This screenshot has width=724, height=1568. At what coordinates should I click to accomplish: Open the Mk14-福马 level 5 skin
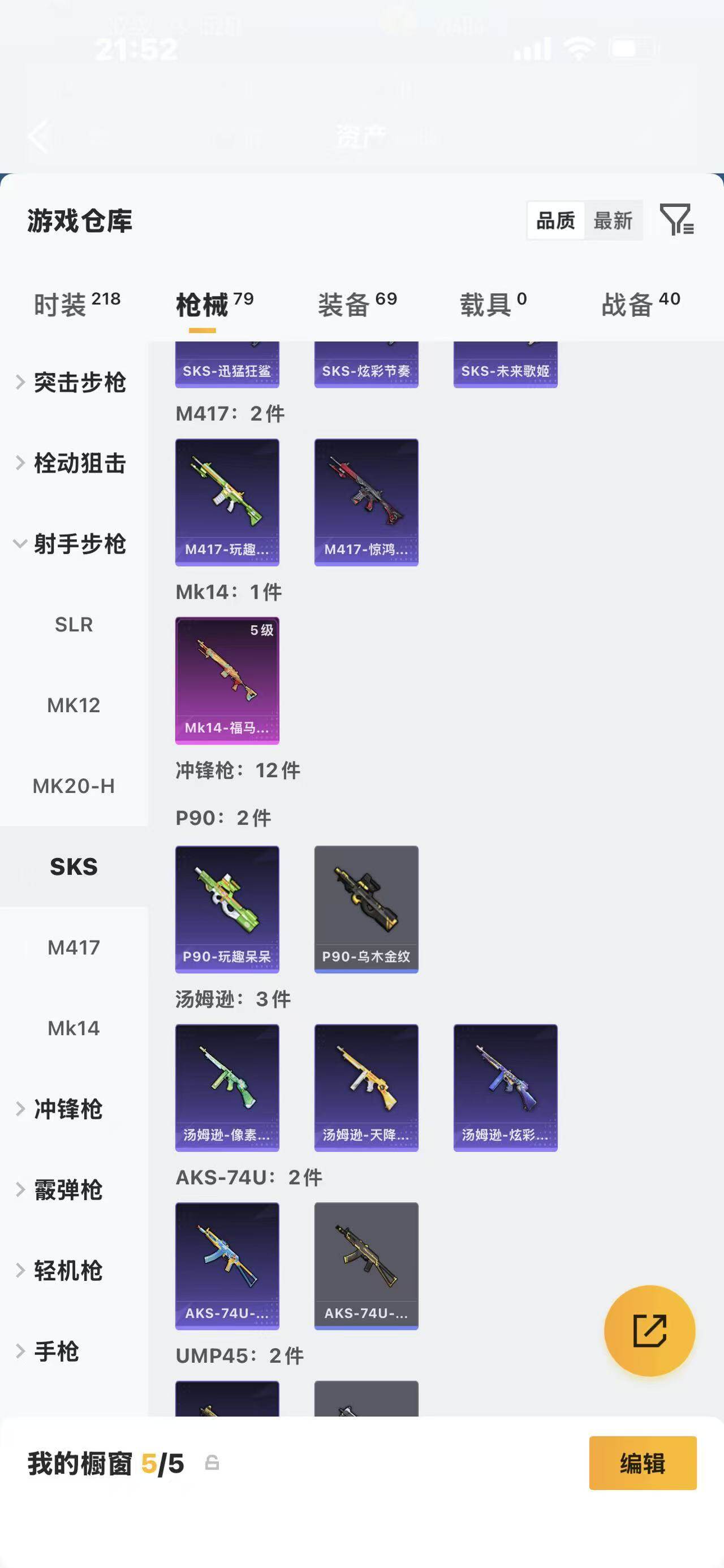pyautogui.click(x=227, y=681)
